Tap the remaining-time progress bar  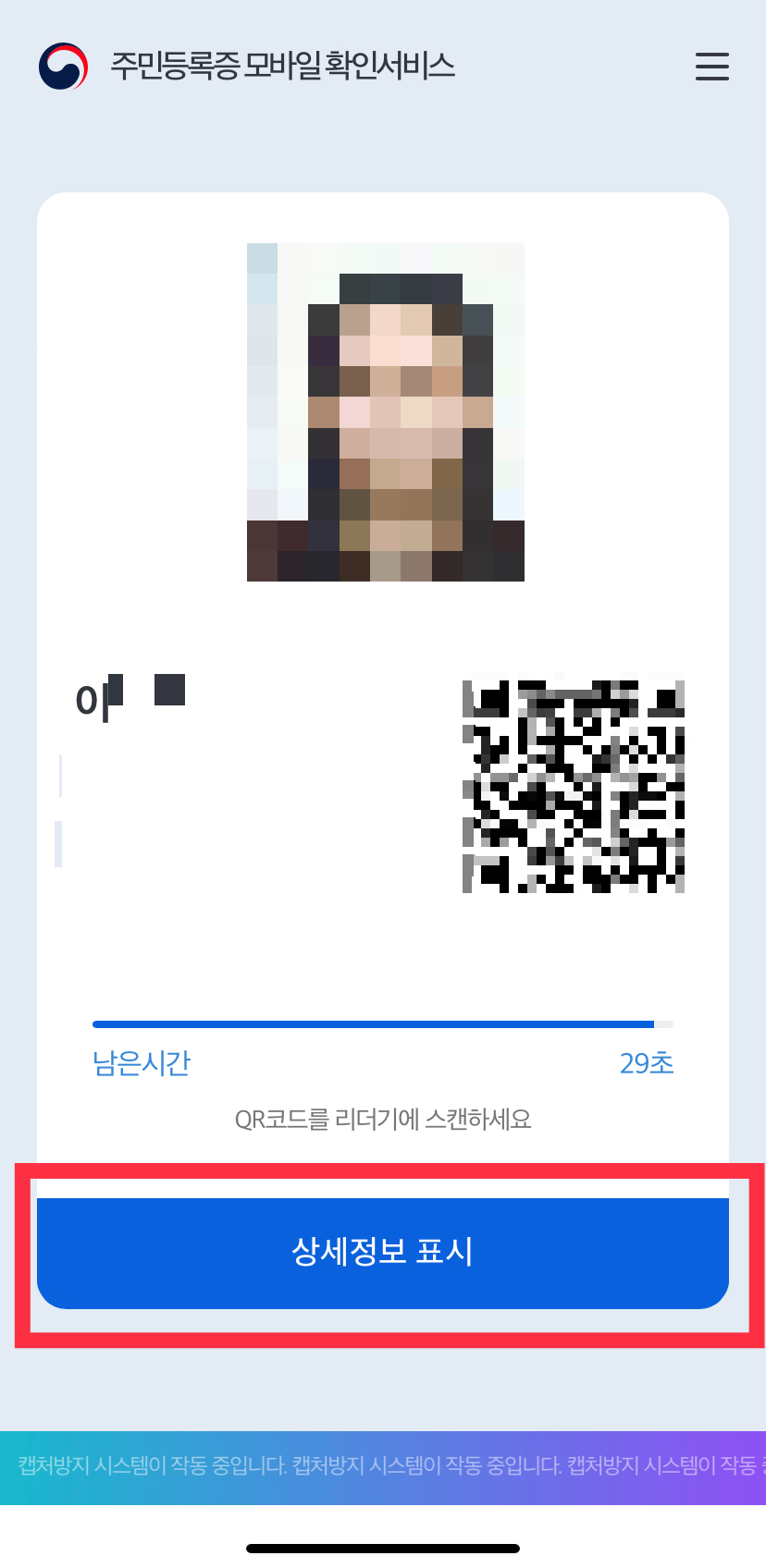point(382,1023)
